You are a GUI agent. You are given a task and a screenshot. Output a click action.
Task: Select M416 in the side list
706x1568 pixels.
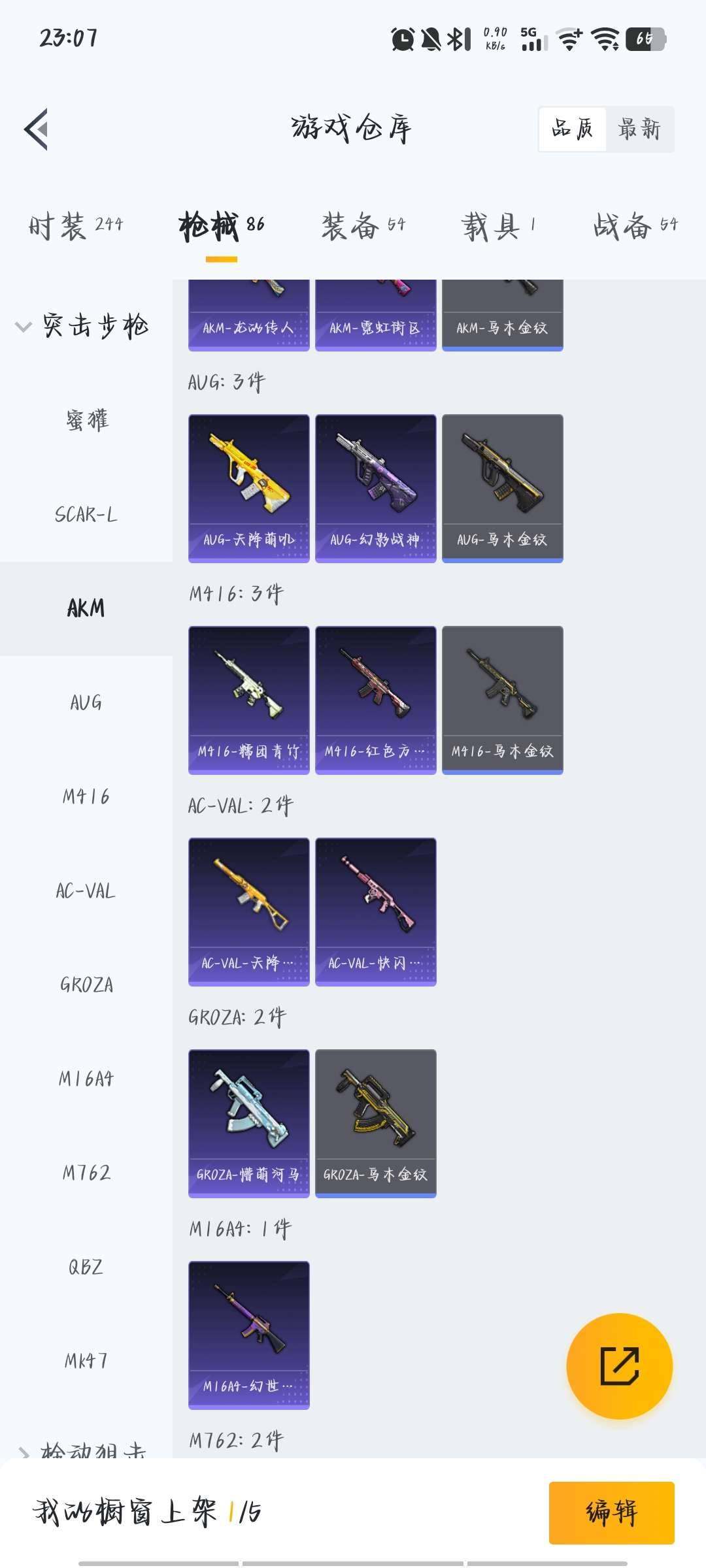(x=86, y=796)
